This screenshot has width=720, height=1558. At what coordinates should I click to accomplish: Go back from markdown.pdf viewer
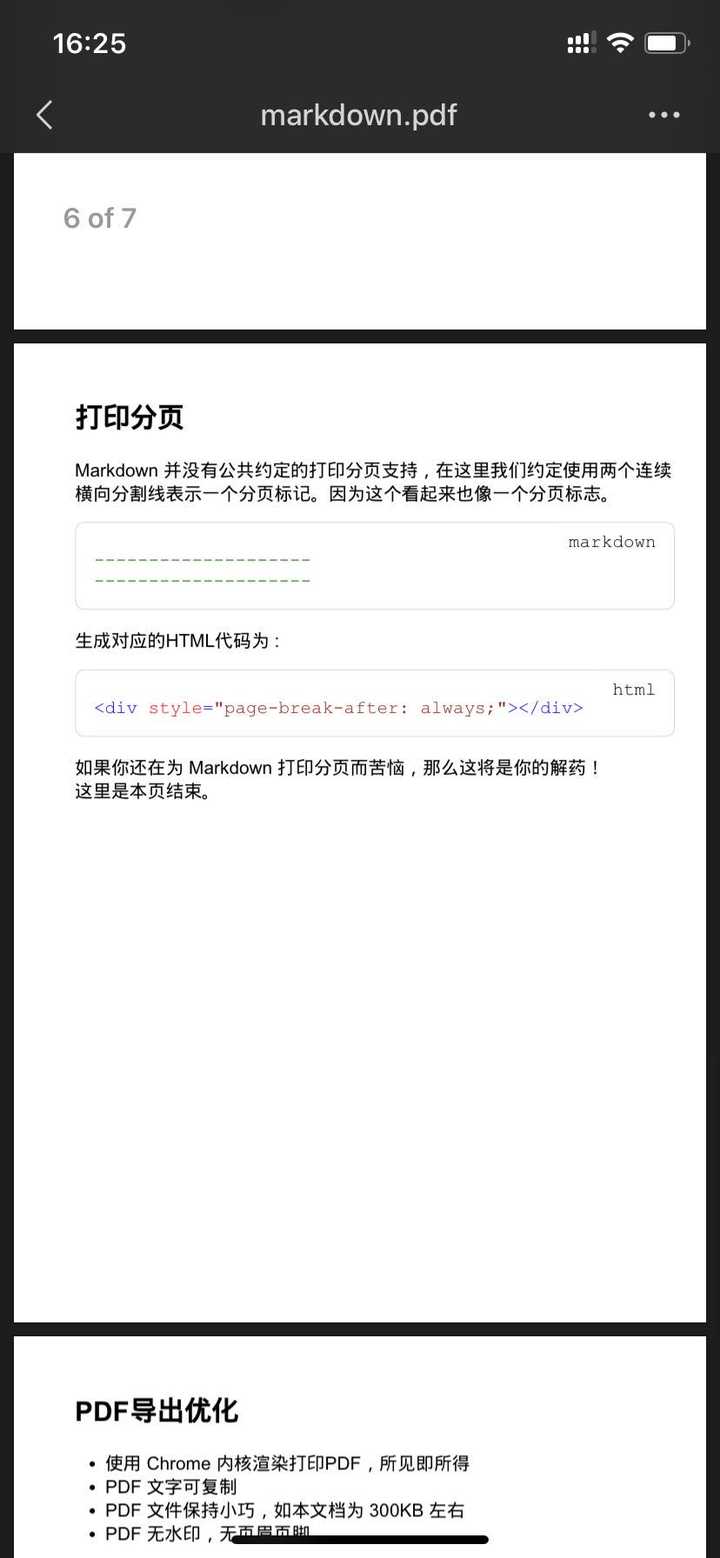[x=44, y=115]
